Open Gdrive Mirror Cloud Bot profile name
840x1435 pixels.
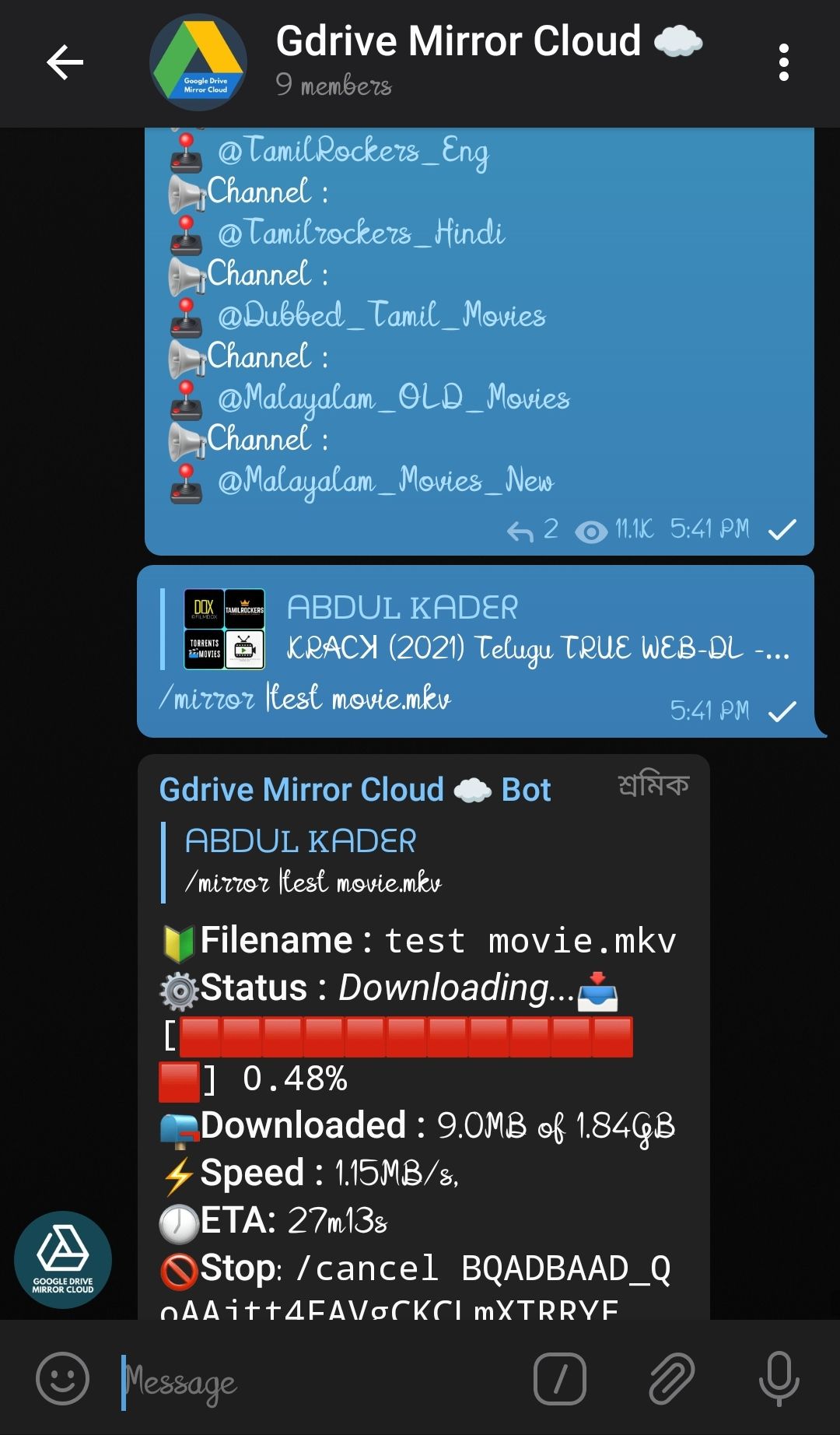(355, 790)
